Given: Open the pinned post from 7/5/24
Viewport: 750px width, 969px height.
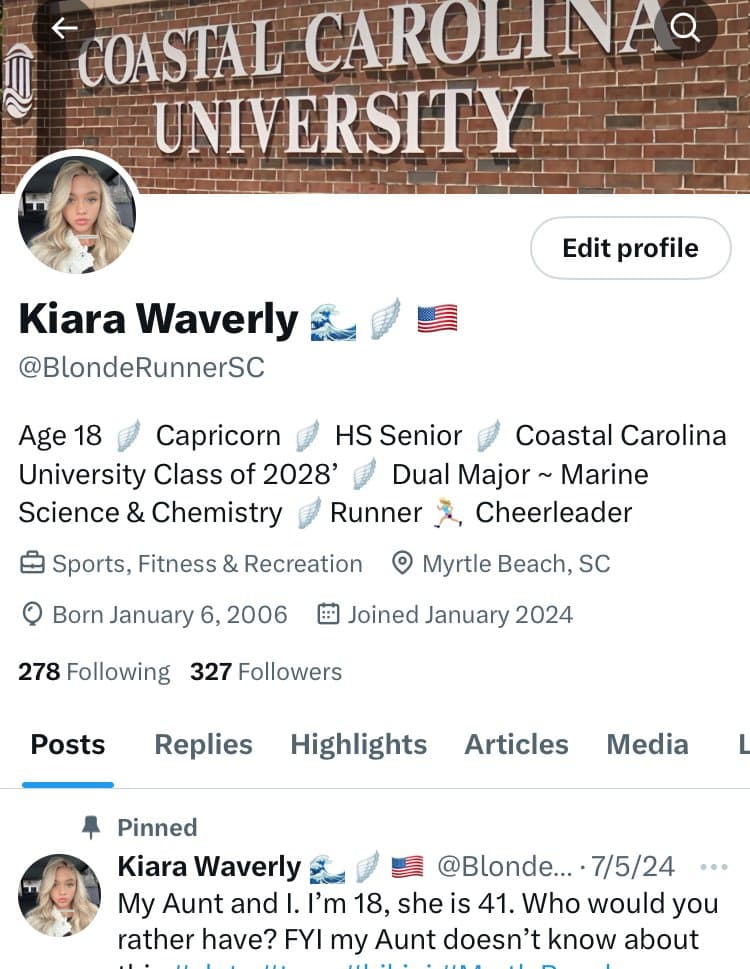Looking at the screenshot, I should (x=418, y=921).
